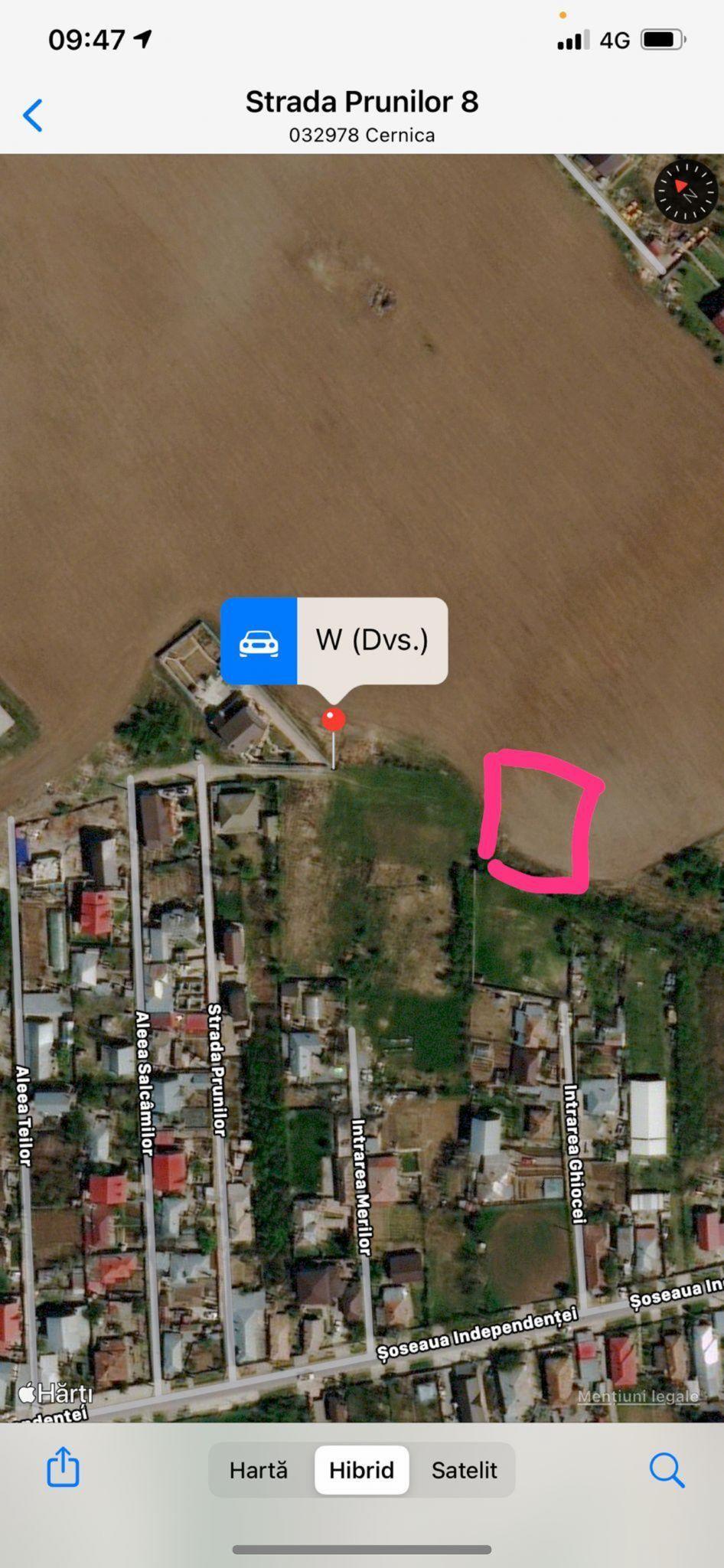Open the search magnifier

(666, 1470)
